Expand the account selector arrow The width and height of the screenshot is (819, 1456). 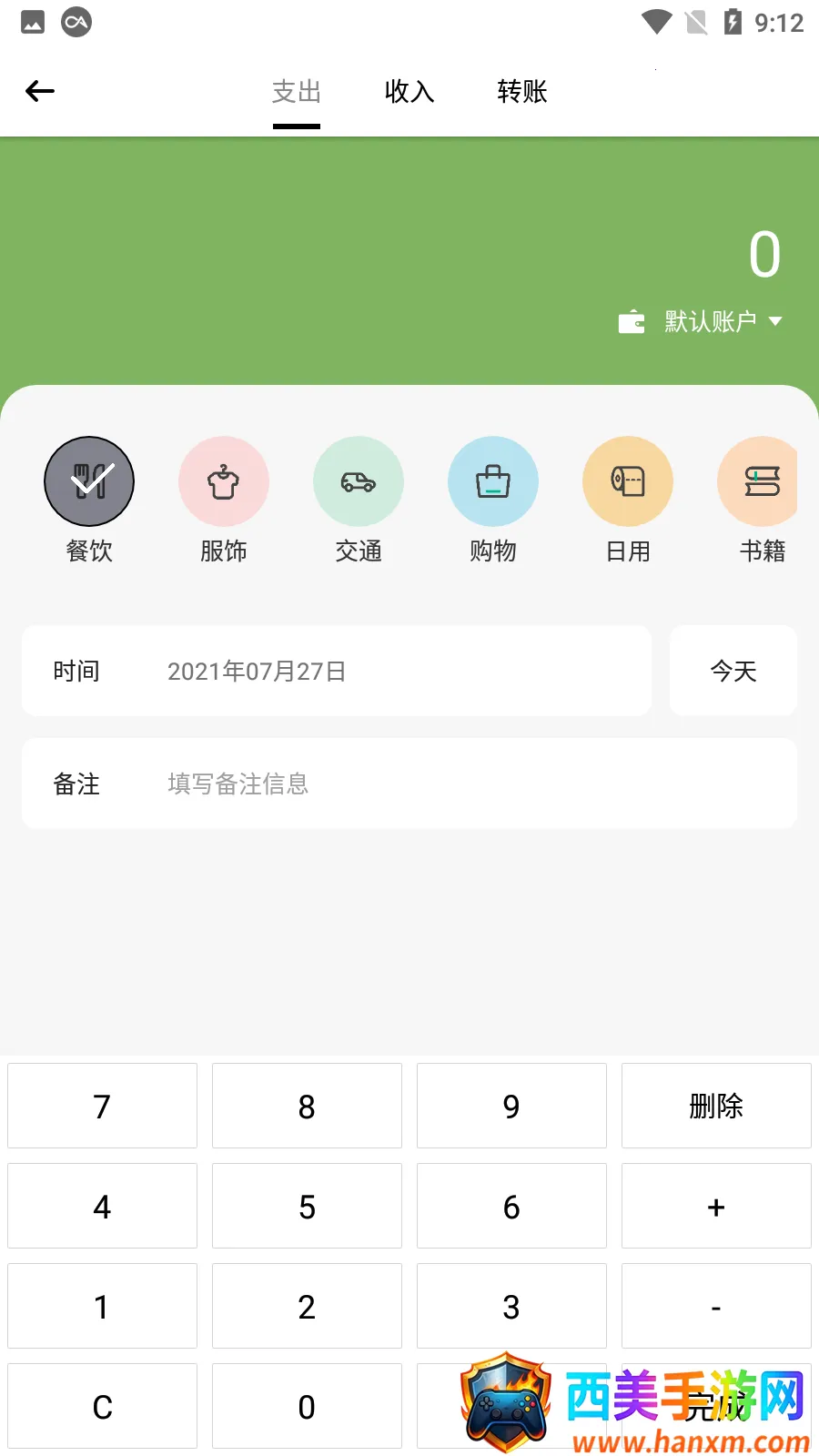[x=776, y=320]
